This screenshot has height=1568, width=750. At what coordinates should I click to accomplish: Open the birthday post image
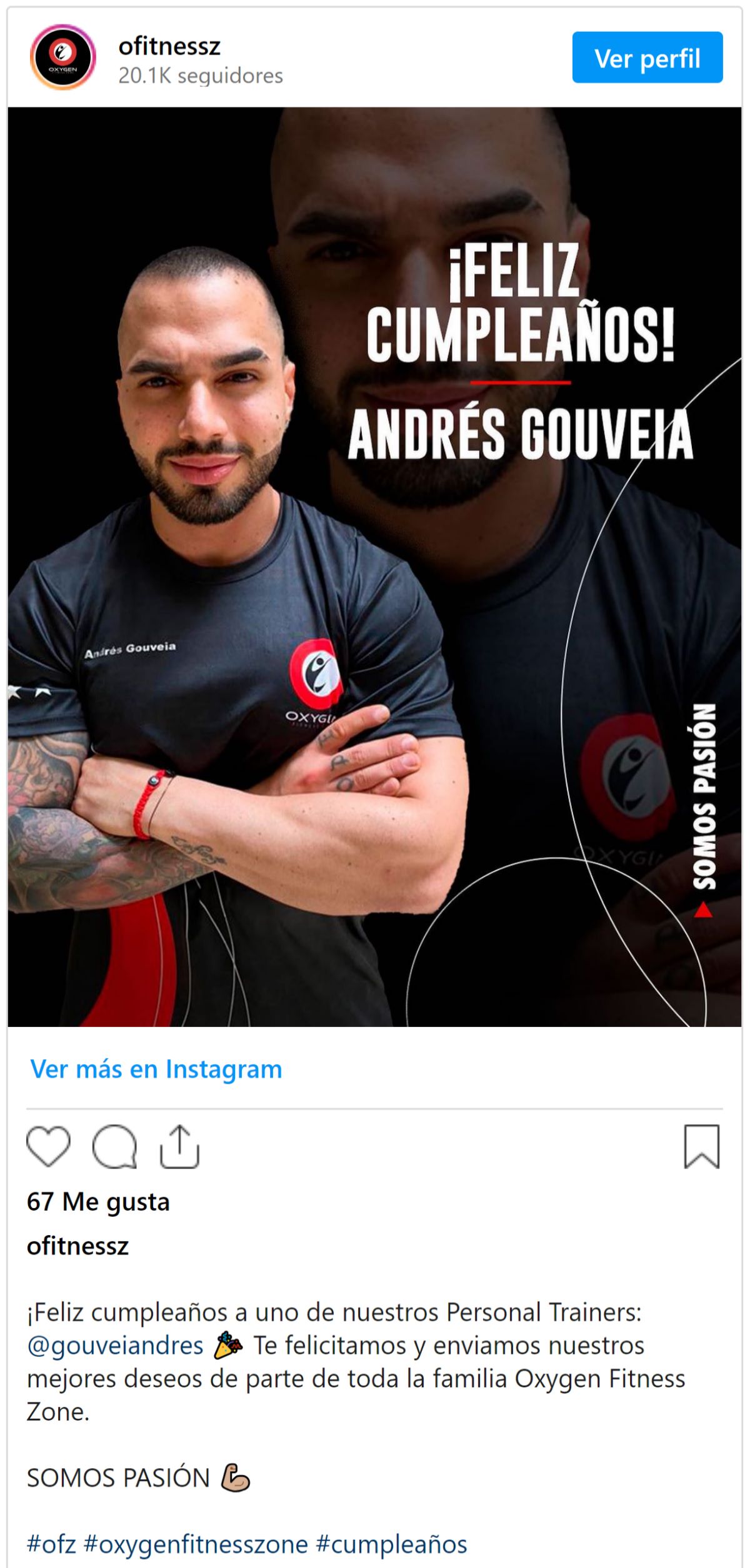coord(374,567)
